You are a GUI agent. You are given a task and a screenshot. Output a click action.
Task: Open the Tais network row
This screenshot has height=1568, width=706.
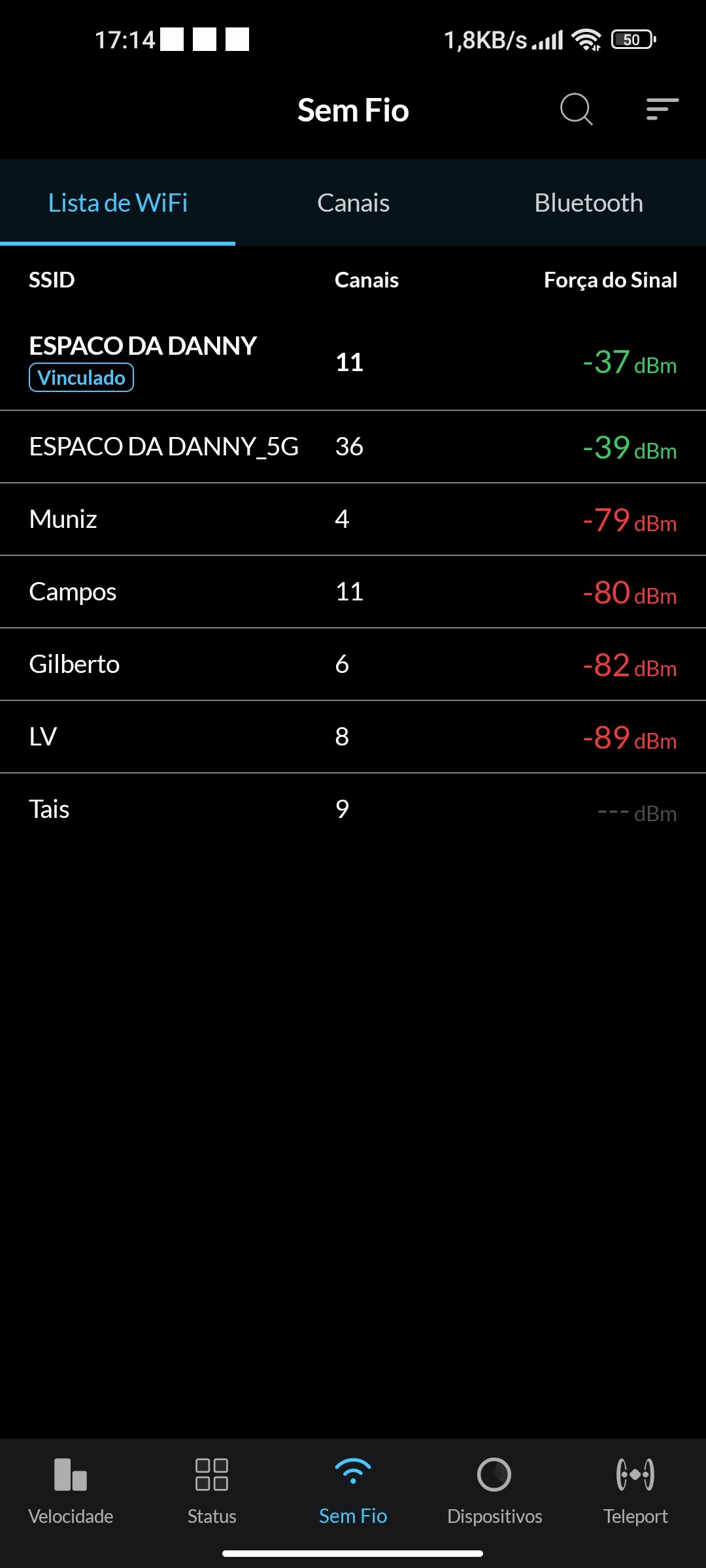point(353,809)
